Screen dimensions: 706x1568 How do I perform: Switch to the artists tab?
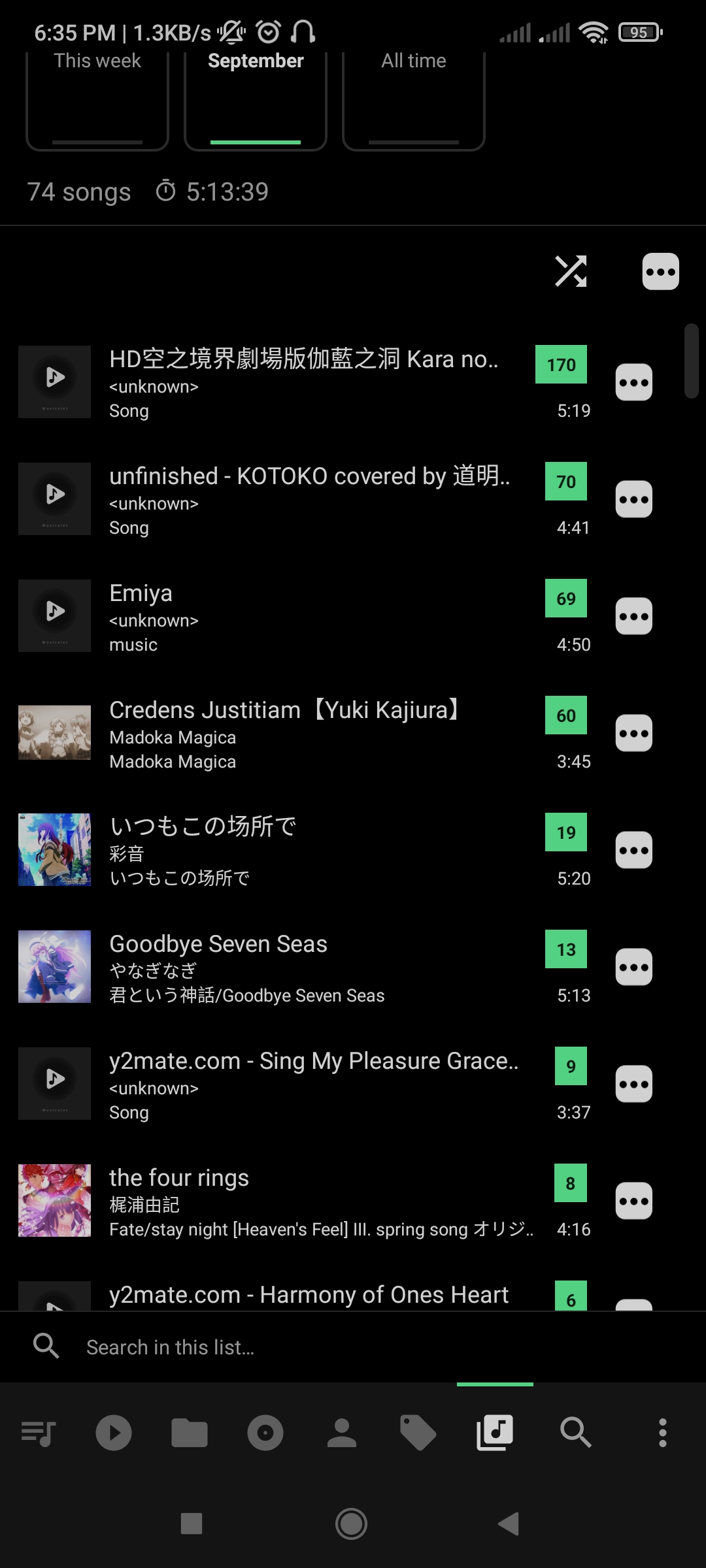pos(341,1433)
